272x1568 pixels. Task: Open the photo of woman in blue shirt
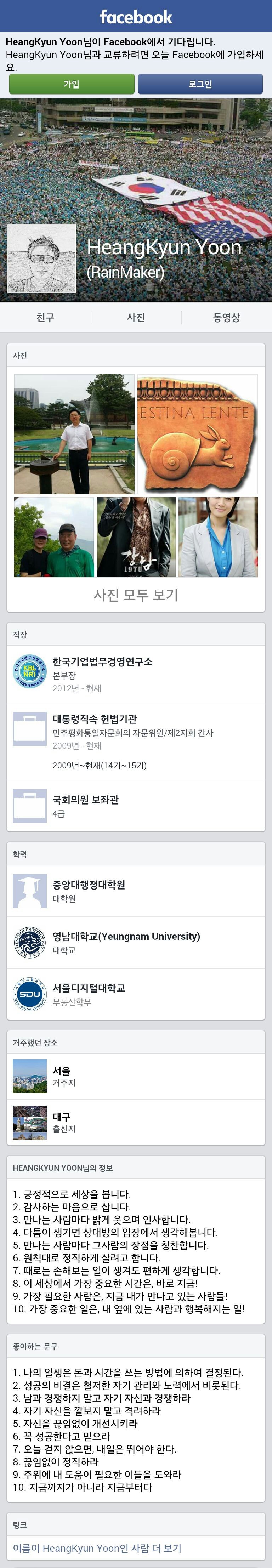pos(218,537)
